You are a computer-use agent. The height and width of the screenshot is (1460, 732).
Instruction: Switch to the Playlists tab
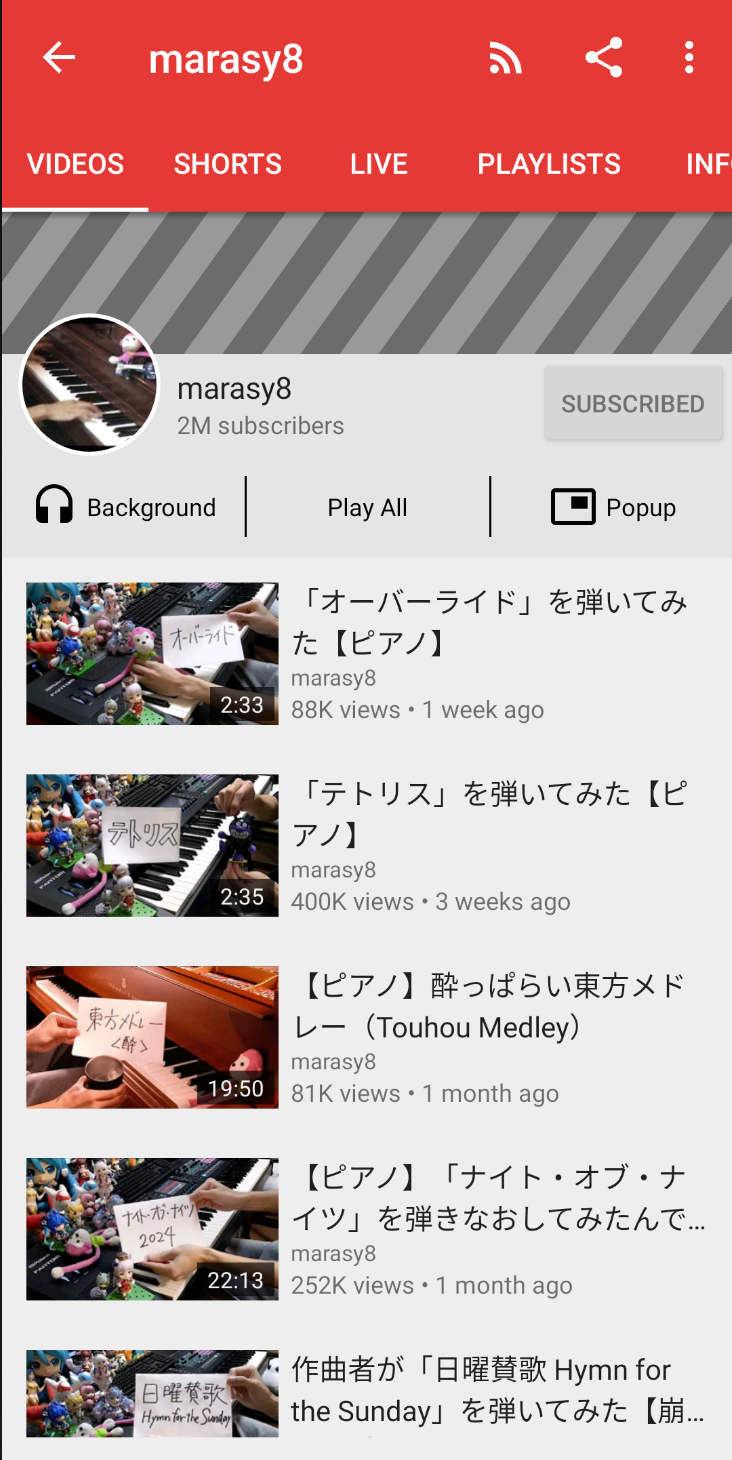click(549, 164)
